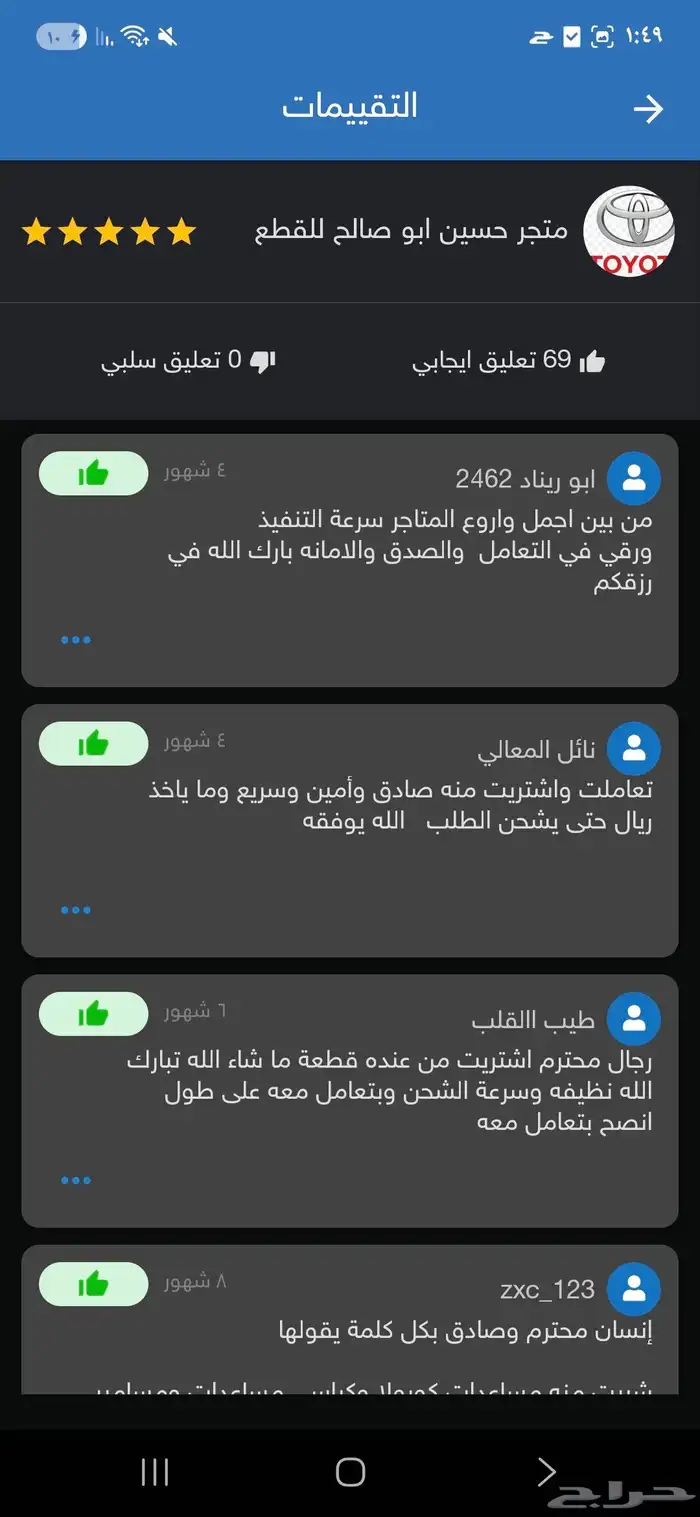Open the three-dot options on ابو ريناد 2462's review
Viewport: 700px width, 1517px height.
point(76,640)
